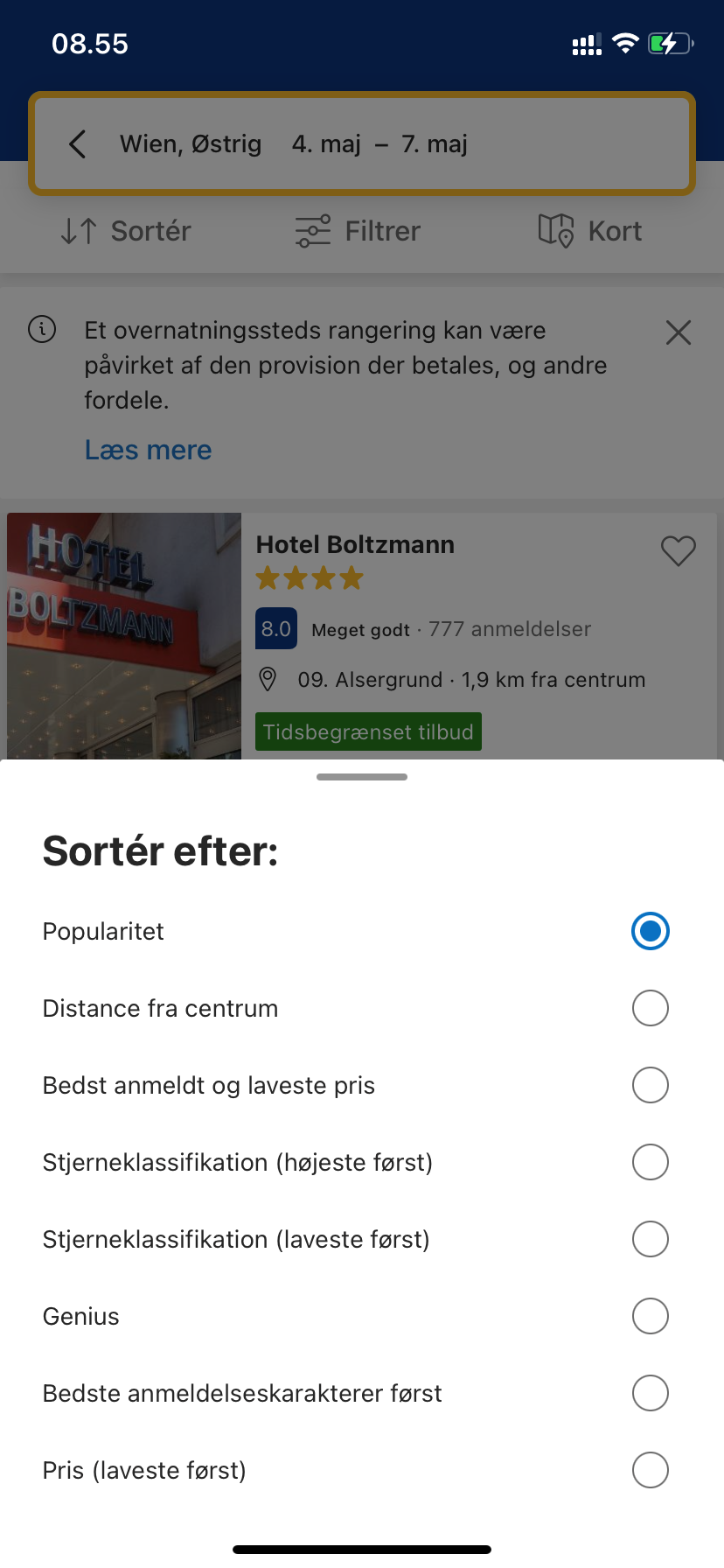Screen dimensions: 724x1568
Task: Select Stjerneklassifikation (højeste først)
Action: [362, 1162]
